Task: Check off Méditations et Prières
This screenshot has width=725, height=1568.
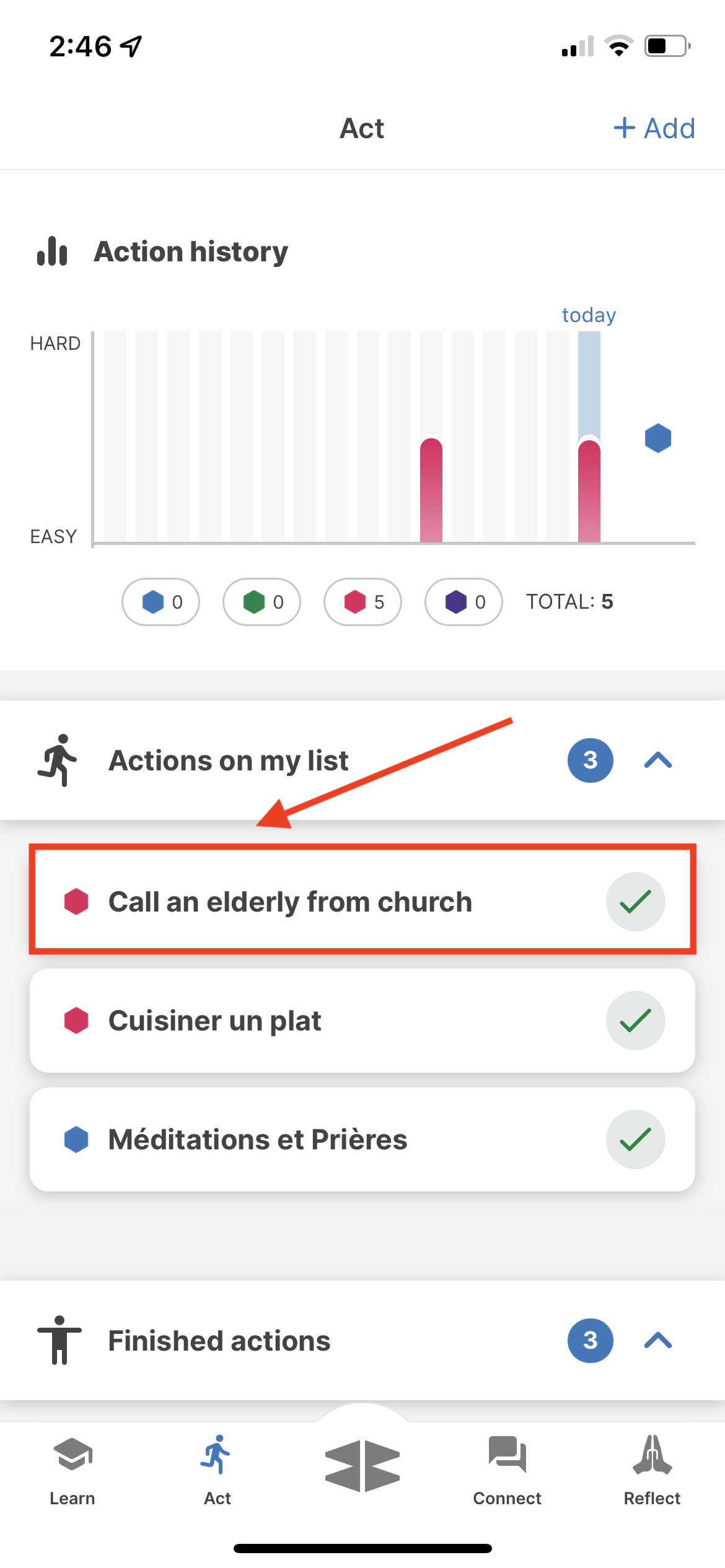Action: pyautogui.click(x=636, y=1139)
